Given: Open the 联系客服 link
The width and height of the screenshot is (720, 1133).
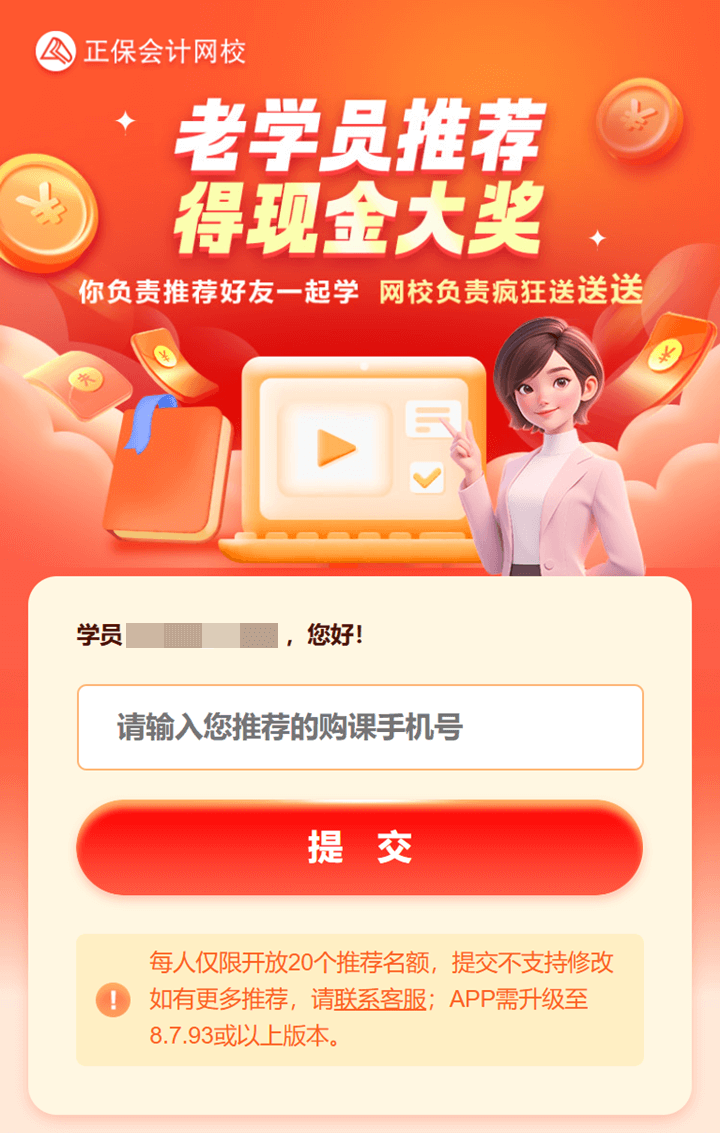Looking at the screenshot, I should click(x=381, y=999).
